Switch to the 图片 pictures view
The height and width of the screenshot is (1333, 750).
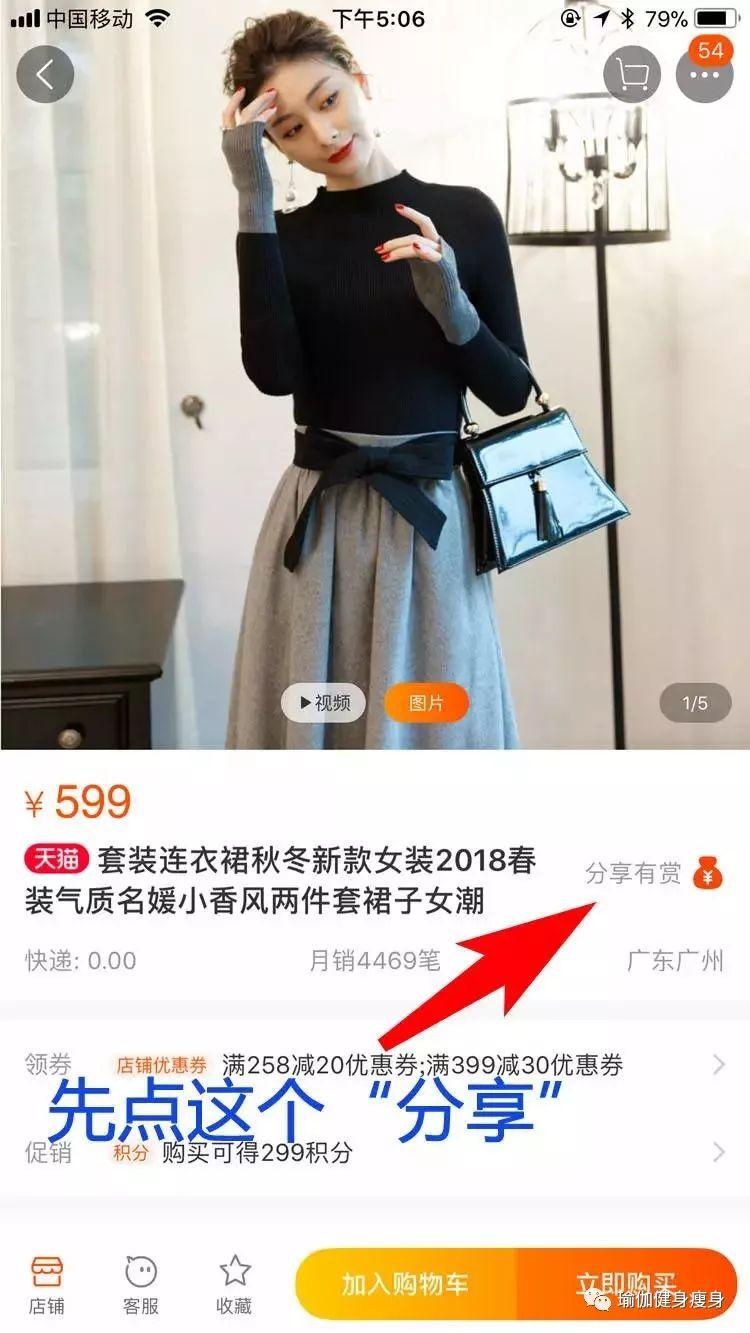coord(426,703)
